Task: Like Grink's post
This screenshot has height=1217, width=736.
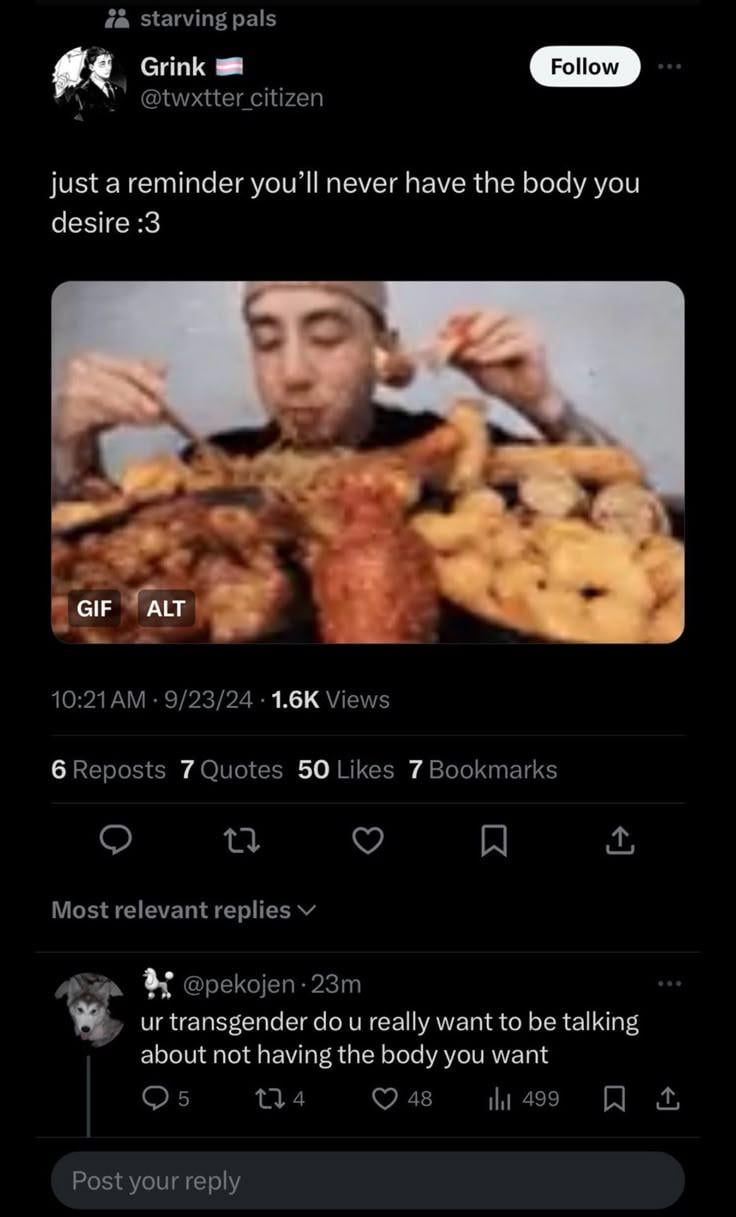Action: click(x=368, y=843)
